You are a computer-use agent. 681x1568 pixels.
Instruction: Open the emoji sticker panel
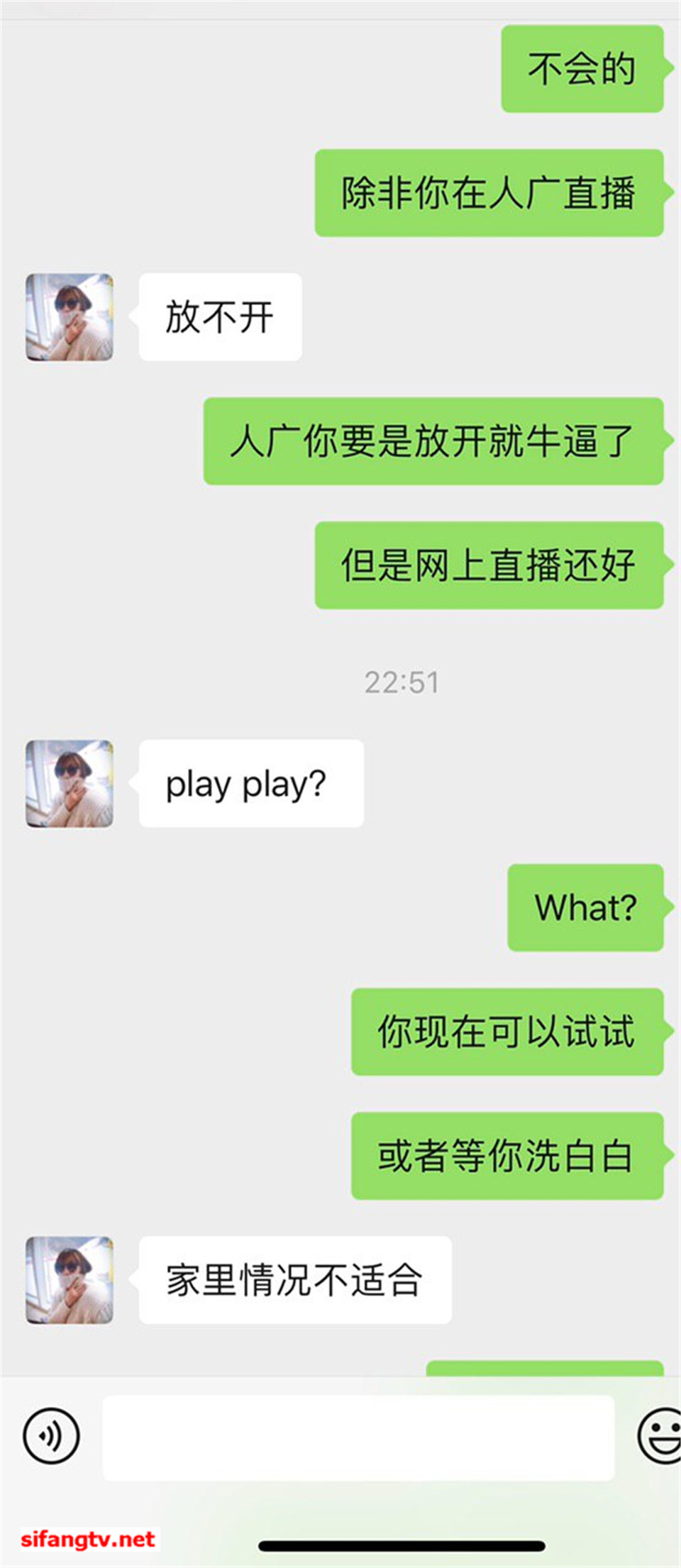[660, 1435]
